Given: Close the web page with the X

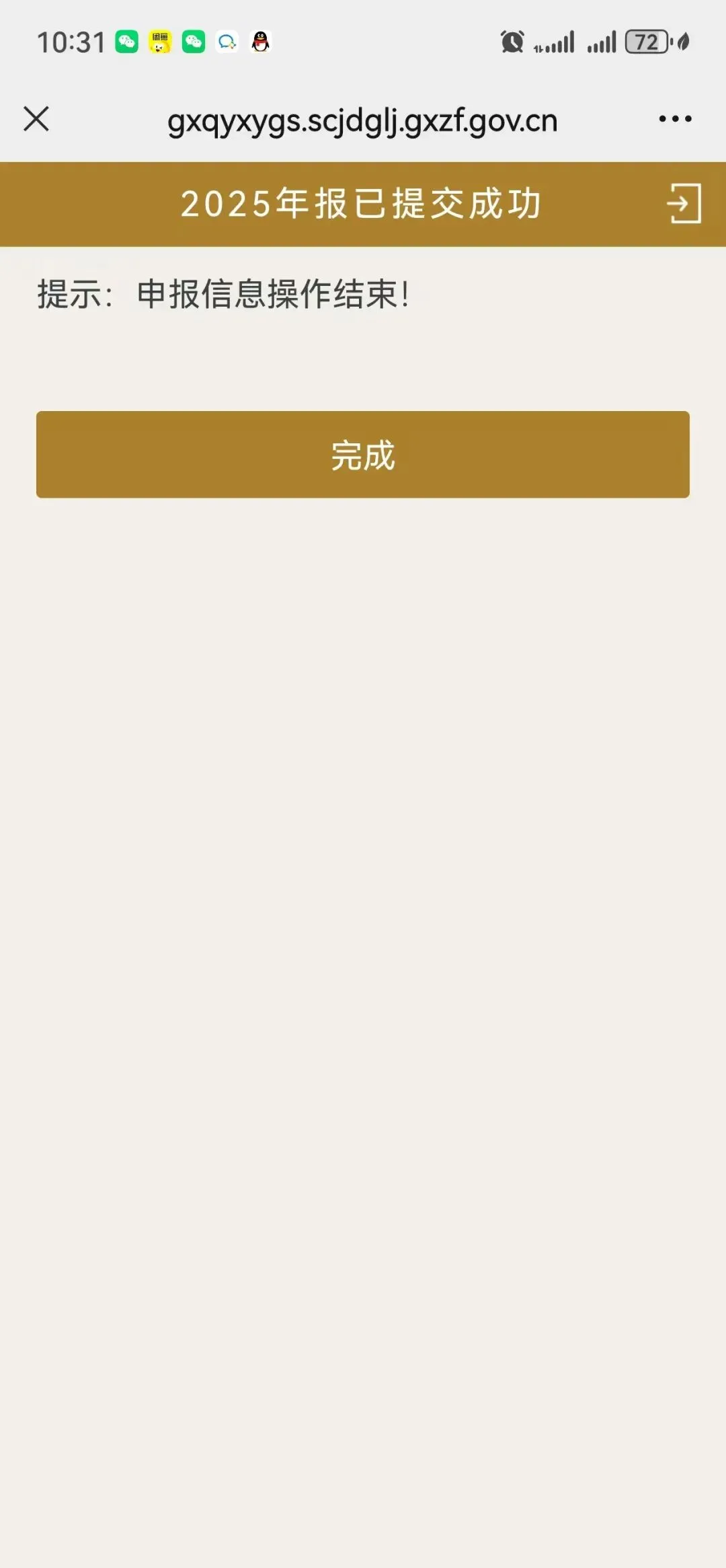Looking at the screenshot, I should coord(36,119).
